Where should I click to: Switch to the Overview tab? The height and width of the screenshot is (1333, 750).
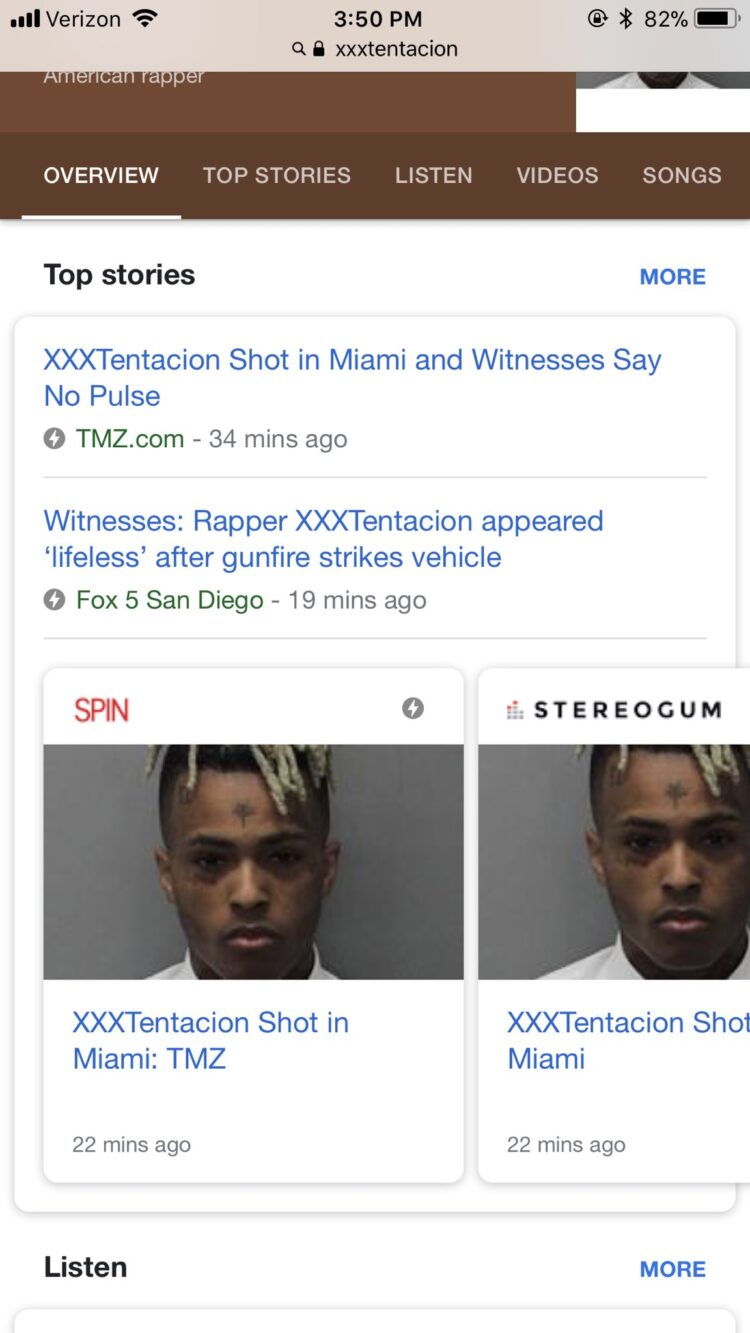click(101, 175)
